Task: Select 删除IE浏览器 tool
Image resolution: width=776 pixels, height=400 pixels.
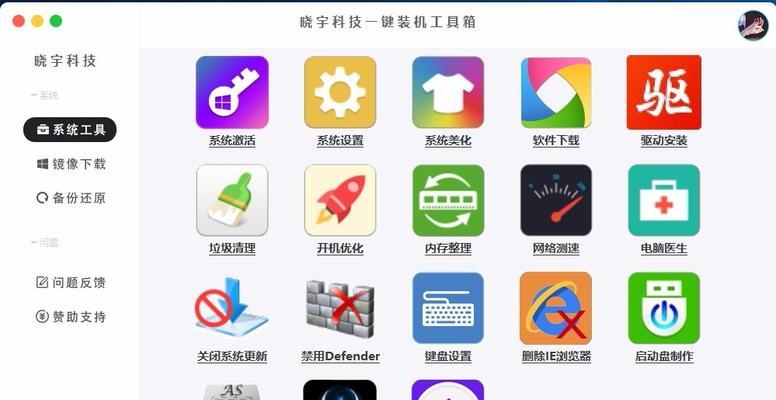Action: (x=556, y=308)
